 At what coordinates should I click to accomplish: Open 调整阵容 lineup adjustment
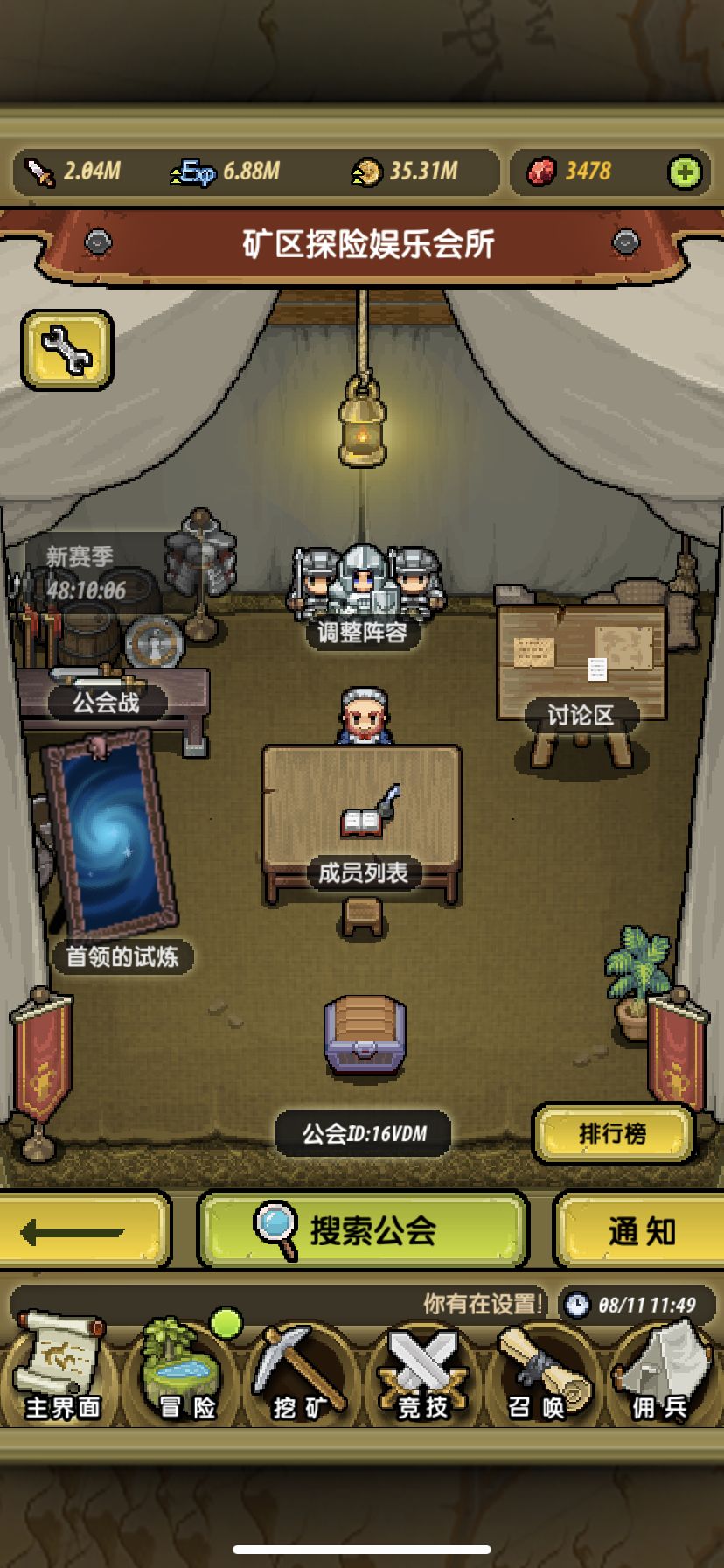coord(364,595)
